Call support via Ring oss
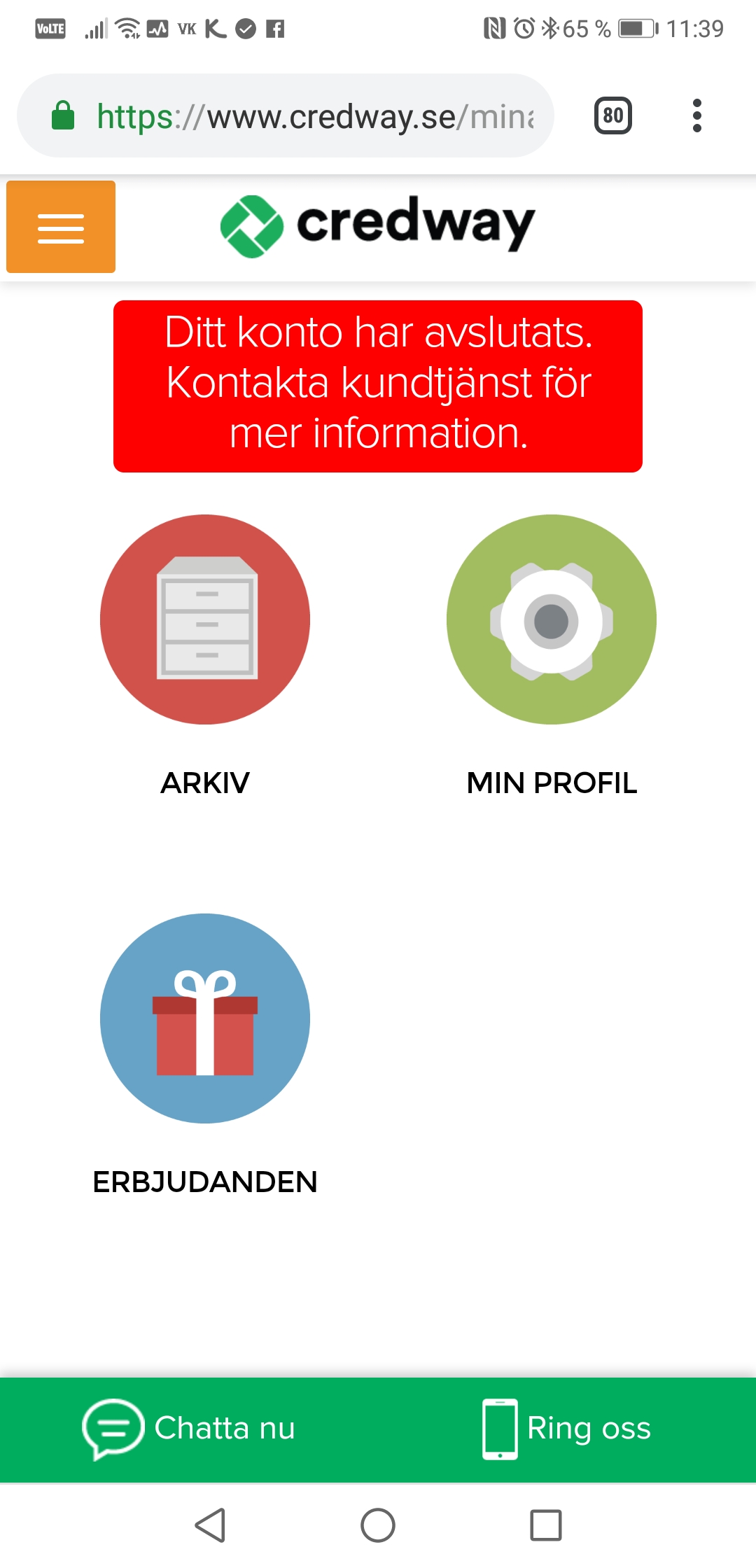The height and width of the screenshot is (1568, 756). [x=567, y=1428]
